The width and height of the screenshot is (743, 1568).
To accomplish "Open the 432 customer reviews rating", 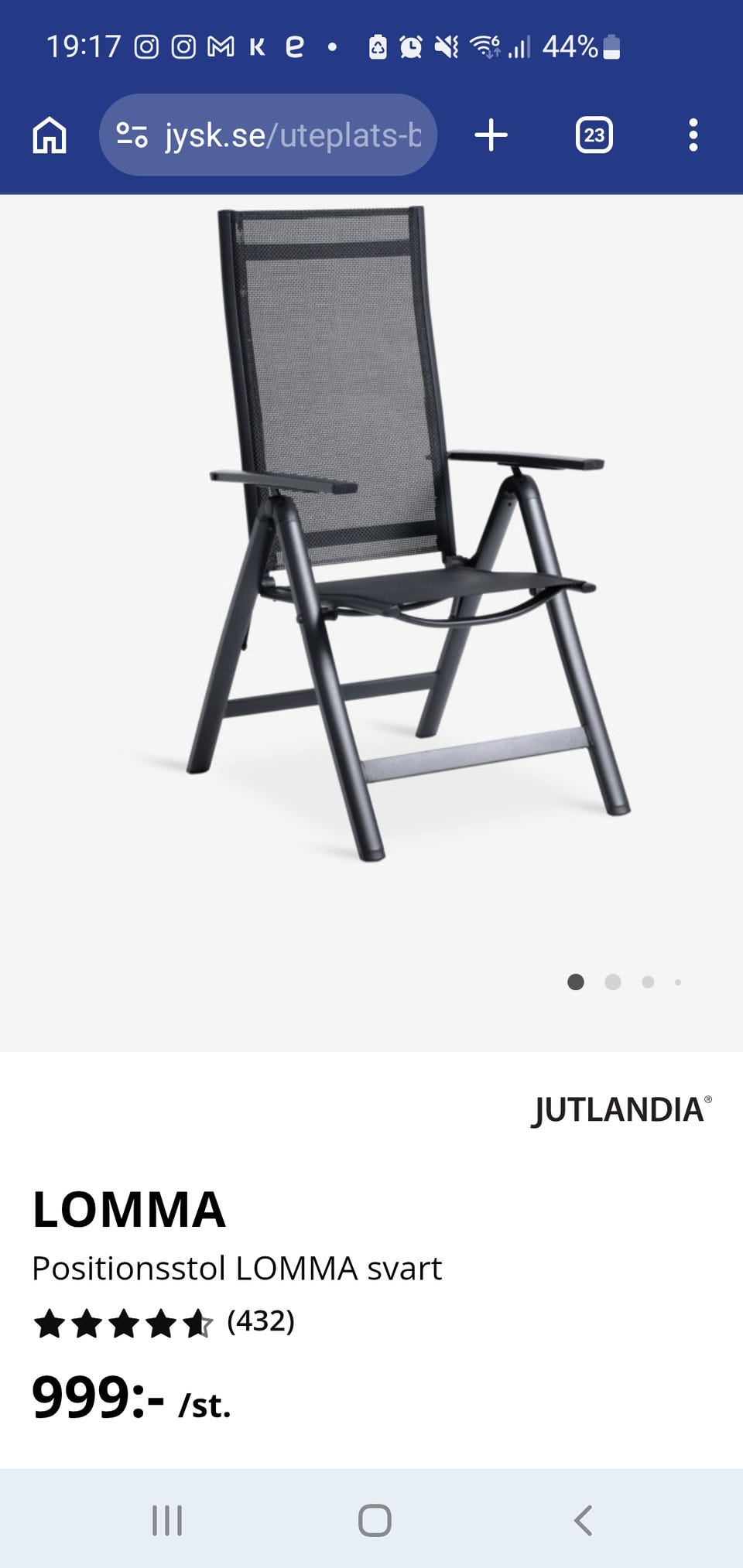I will 163,1322.
